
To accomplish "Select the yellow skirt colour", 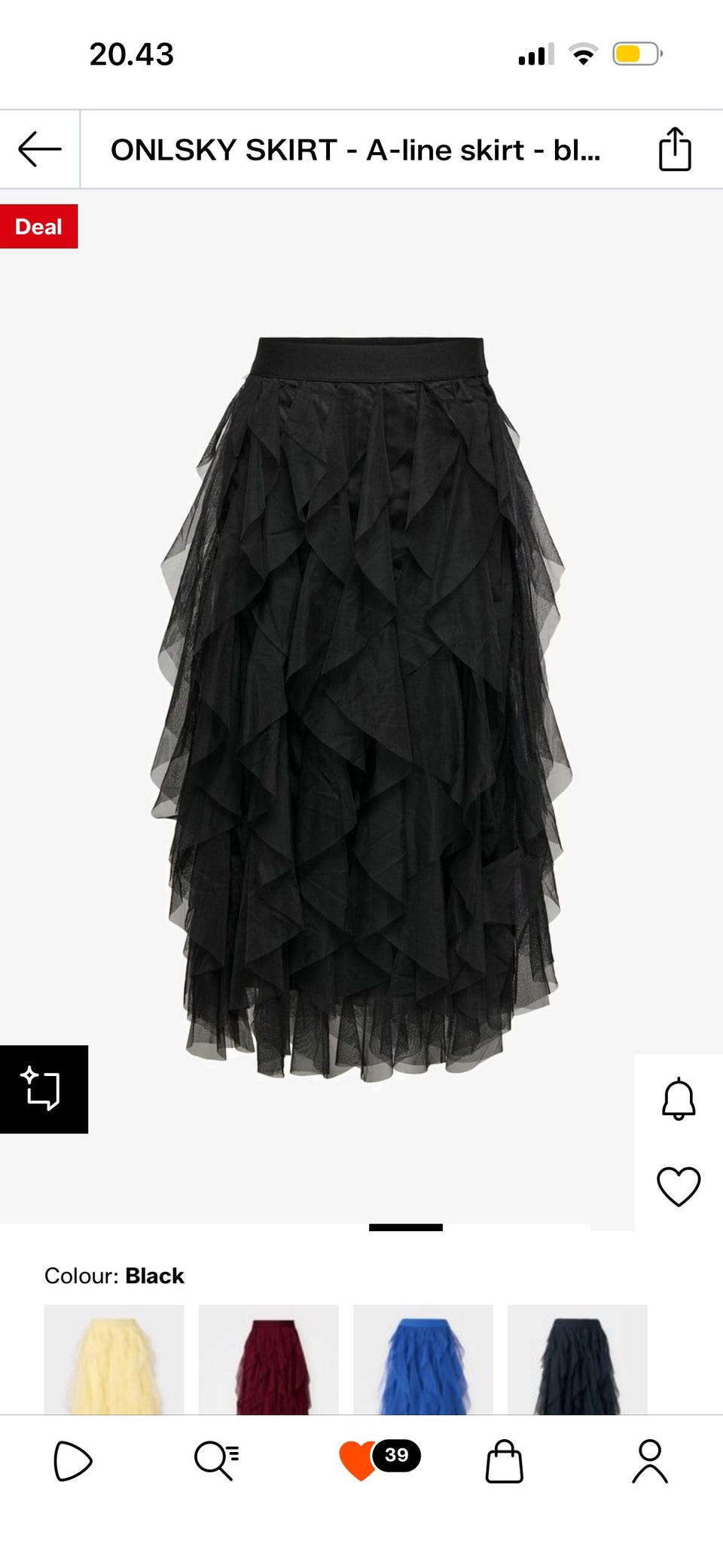I will point(114,1359).
